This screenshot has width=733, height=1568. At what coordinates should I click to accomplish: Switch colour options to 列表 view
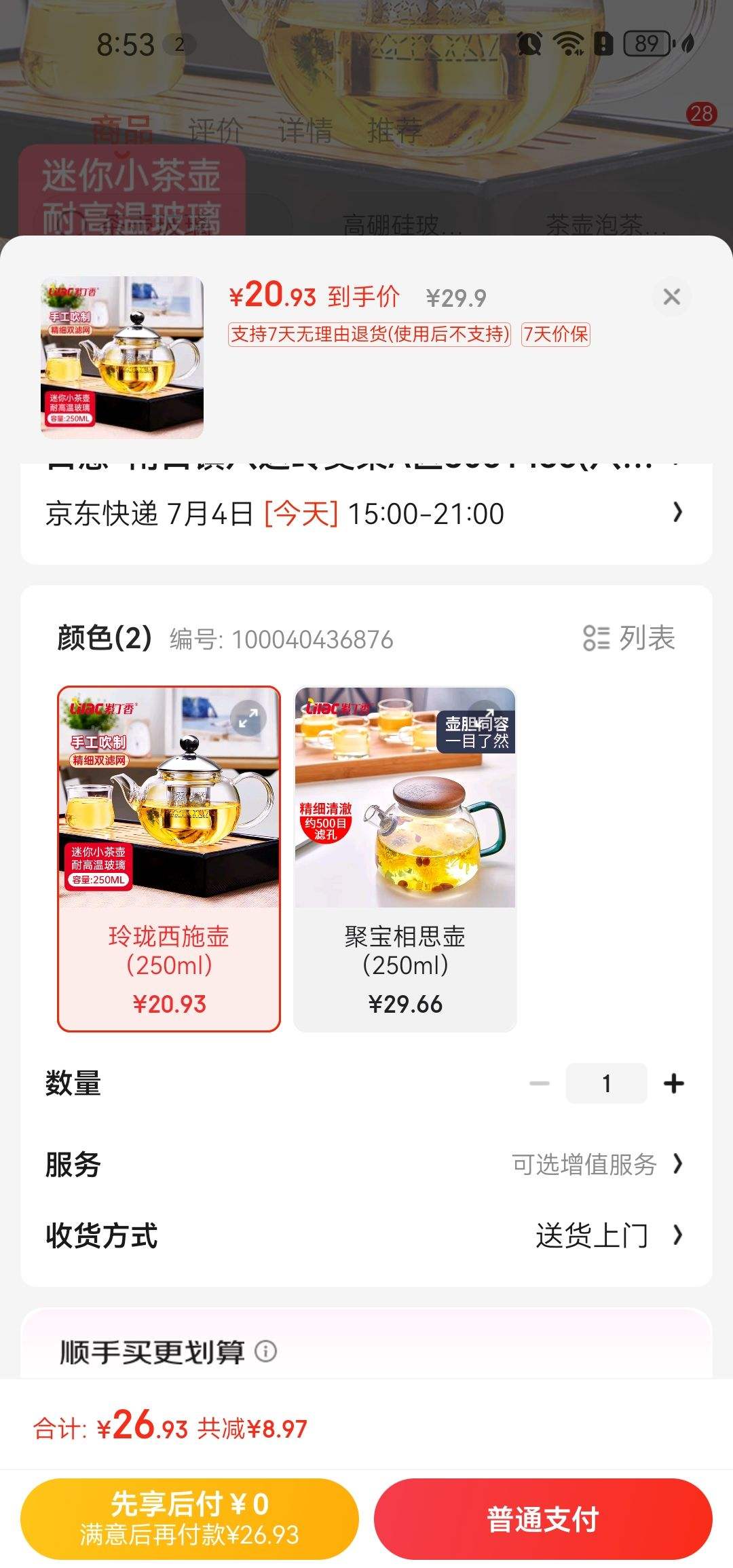(x=629, y=638)
